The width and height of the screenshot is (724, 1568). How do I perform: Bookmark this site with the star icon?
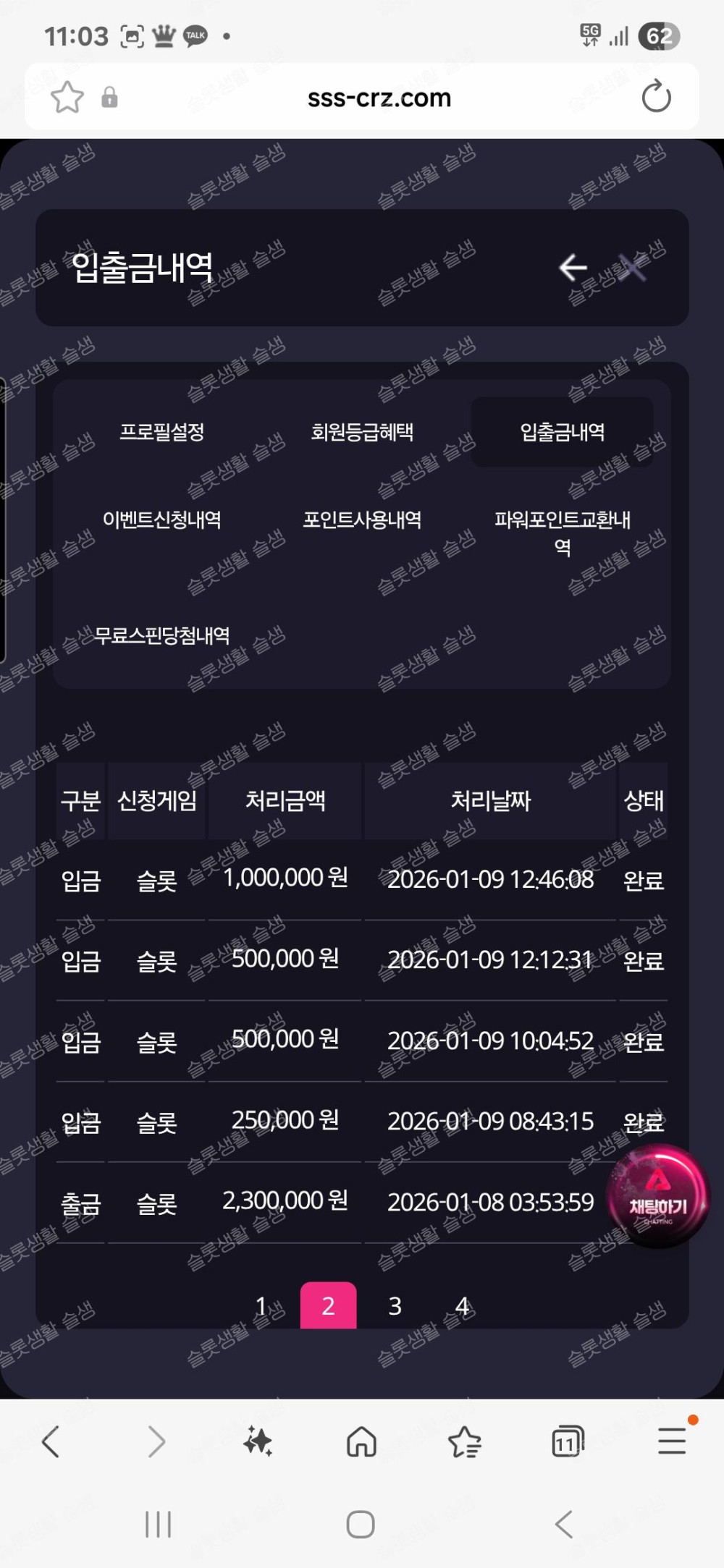click(x=67, y=97)
